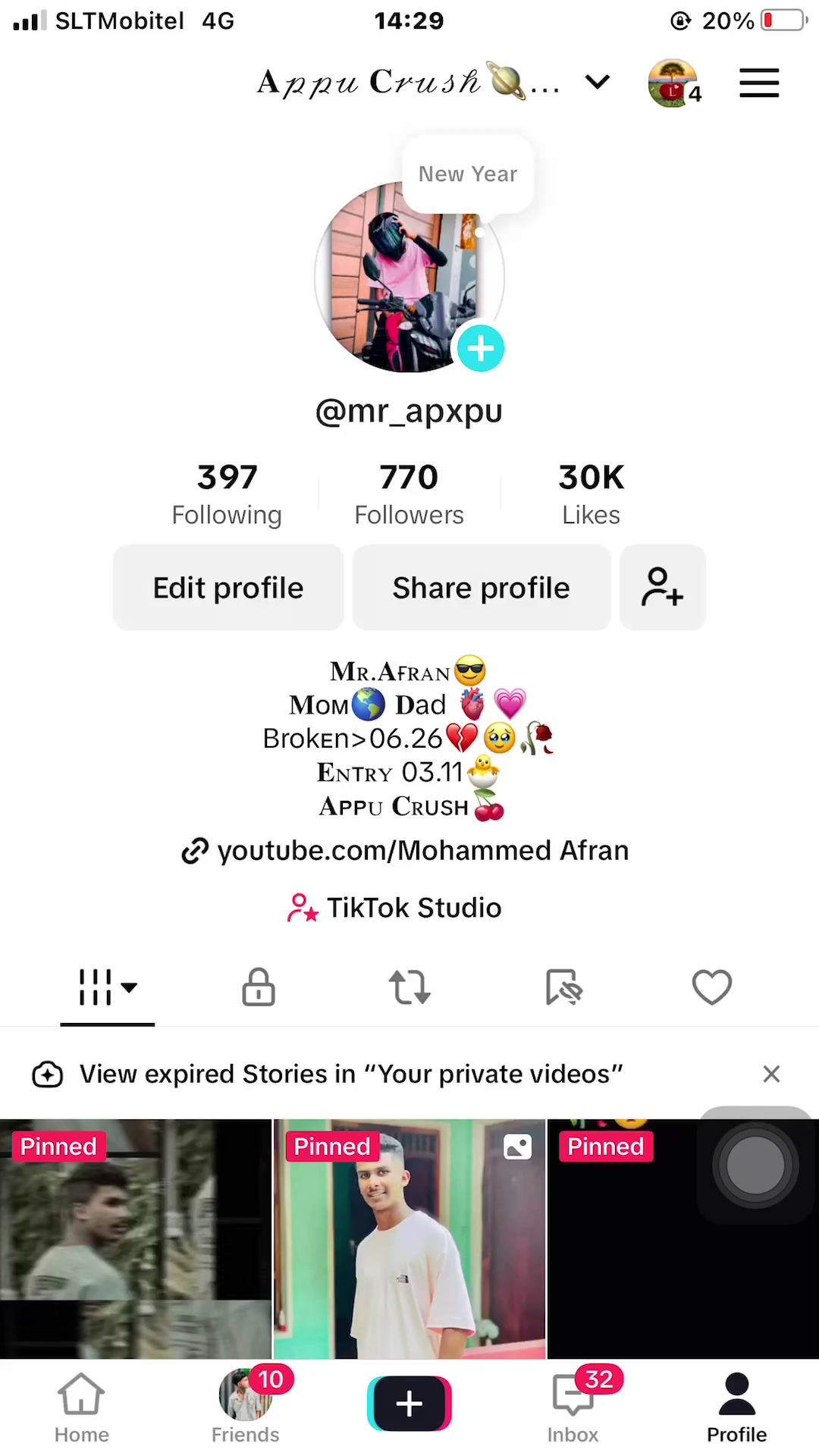Open the youtube.com/Mohammed Afran link

pyautogui.click(x=406, y=851)
